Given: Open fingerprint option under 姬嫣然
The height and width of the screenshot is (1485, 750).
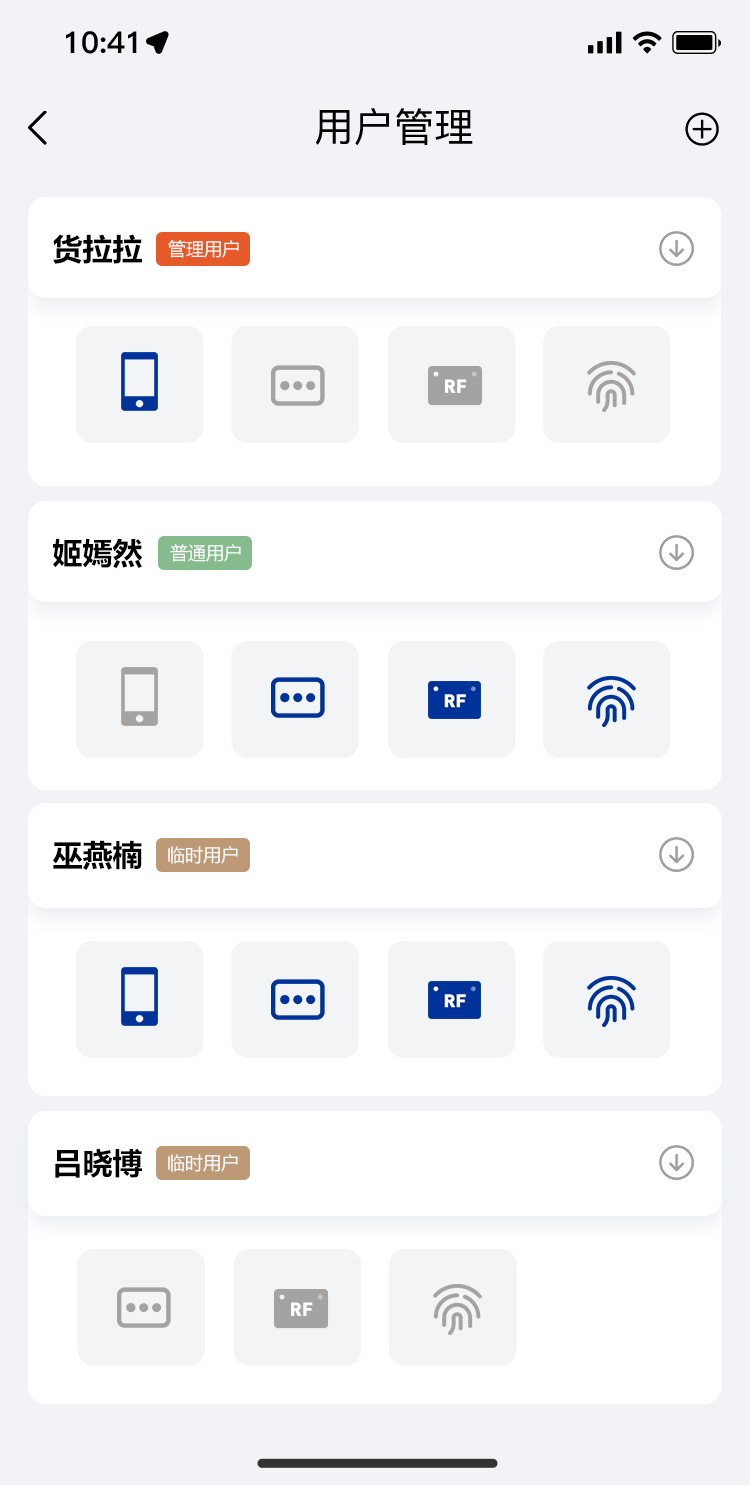Looking at the screenshot, I should click(x=607, y=699).
